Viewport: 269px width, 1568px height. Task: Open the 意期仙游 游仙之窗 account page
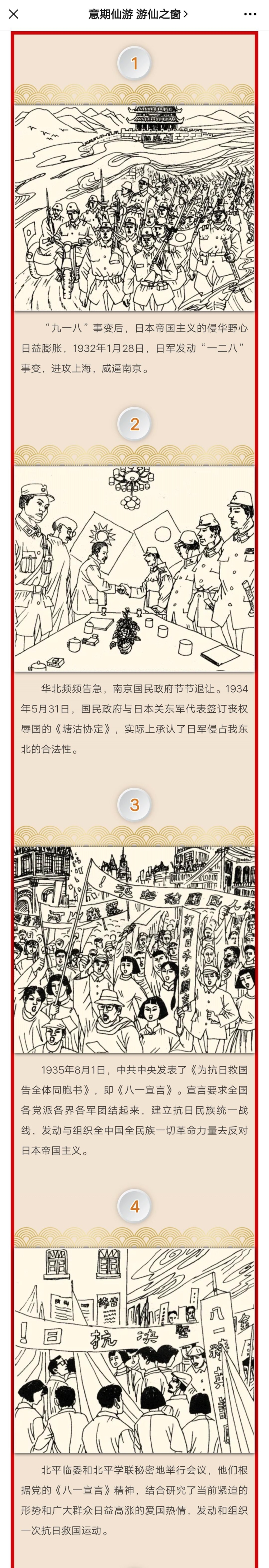tap(138, 14)
